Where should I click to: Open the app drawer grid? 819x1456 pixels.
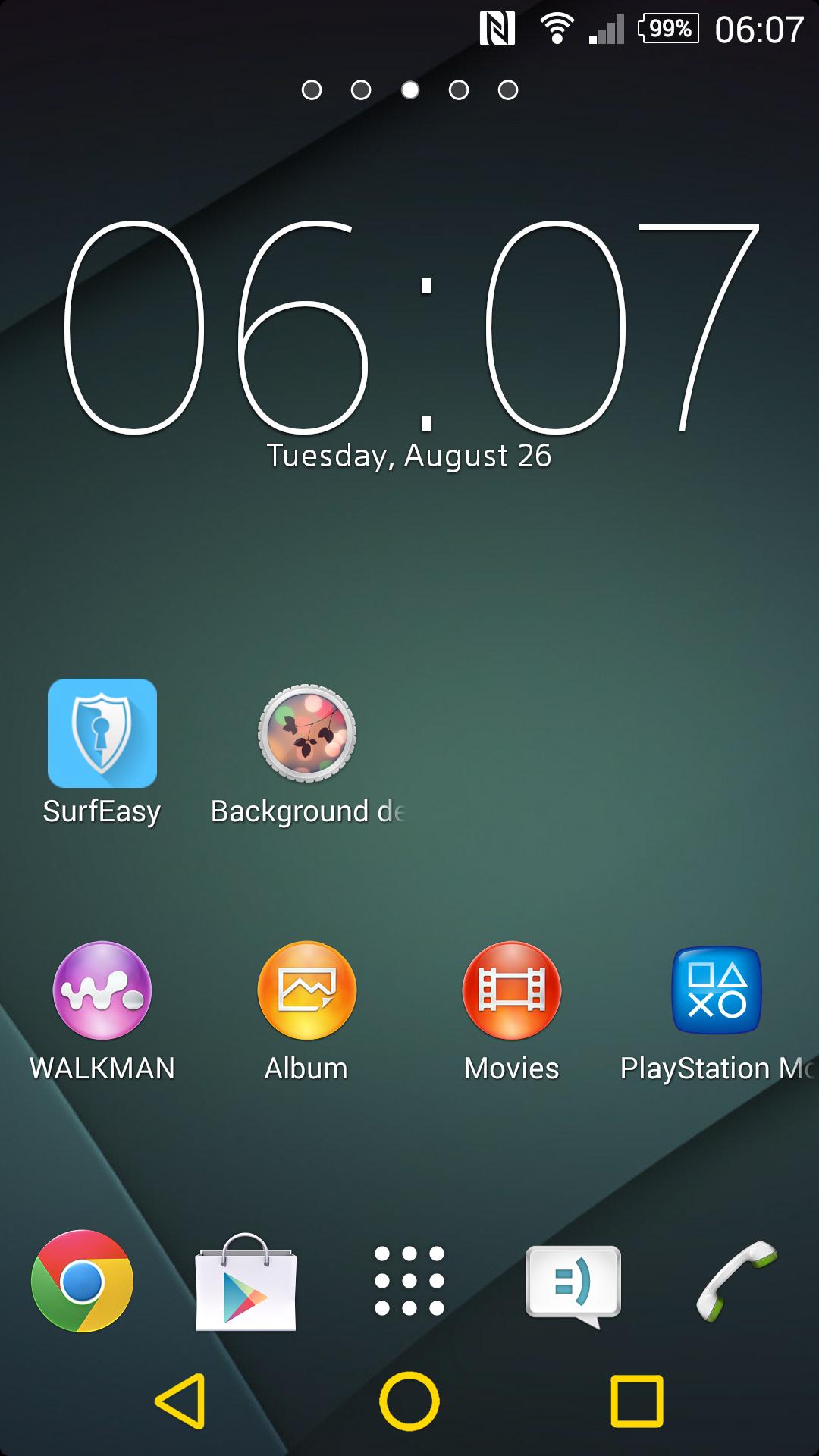[x=409, y=1281]
